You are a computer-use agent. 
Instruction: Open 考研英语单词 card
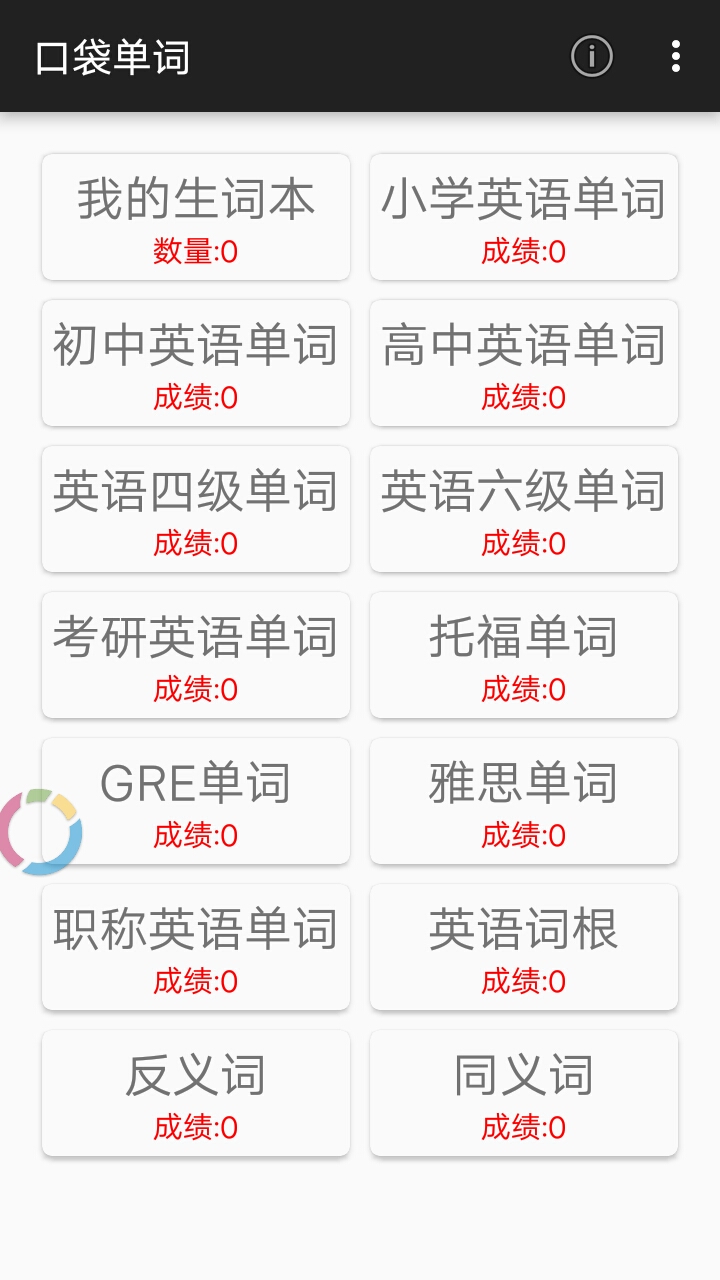(196, 655)
